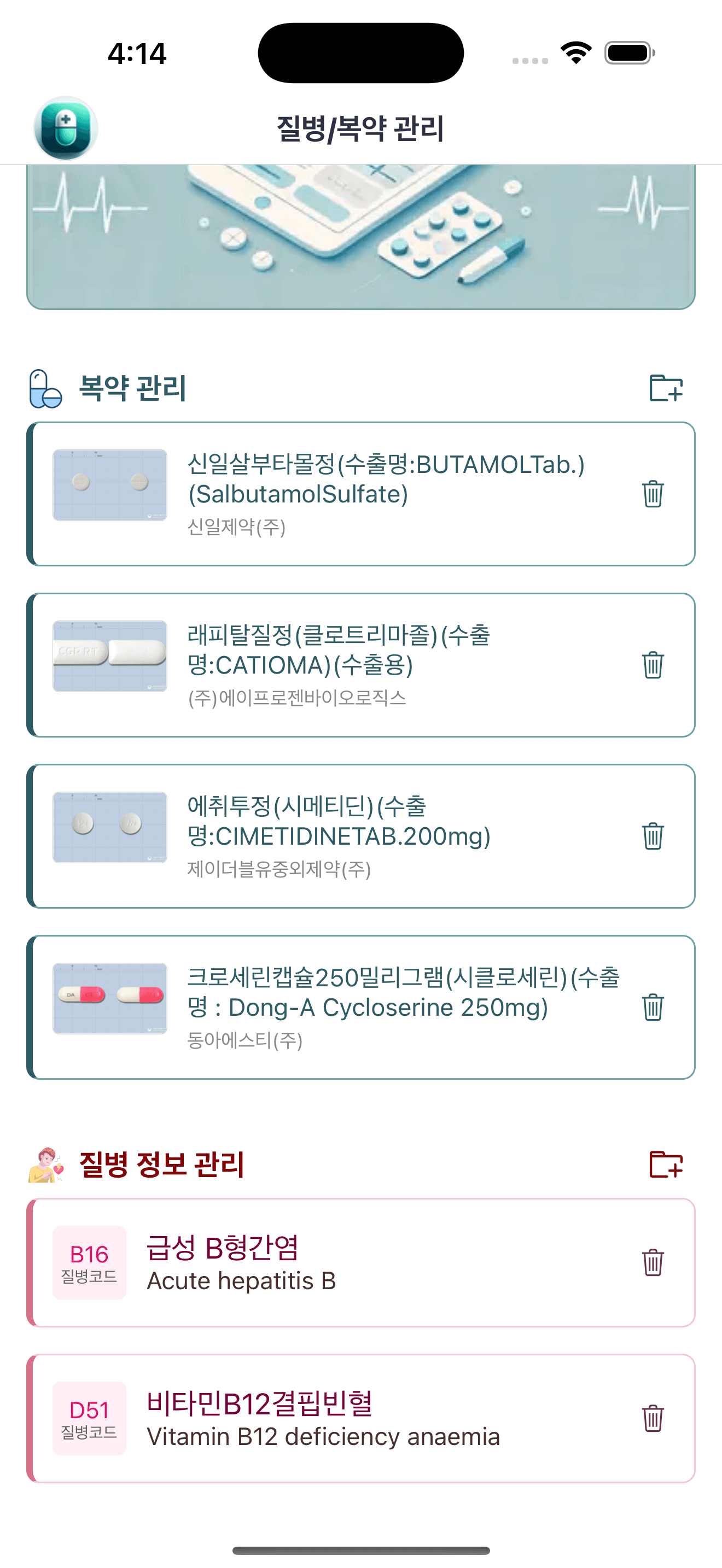
Task: Delete the 신일살부타몰정 medication entry
Action: tap(653, 494)
